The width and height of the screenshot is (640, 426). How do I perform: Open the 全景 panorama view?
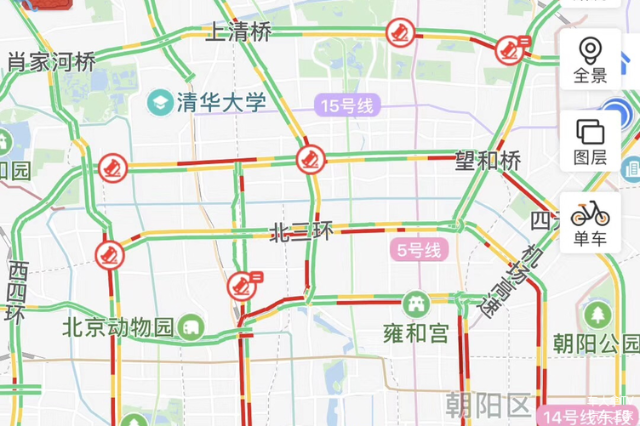coord(589,58)
